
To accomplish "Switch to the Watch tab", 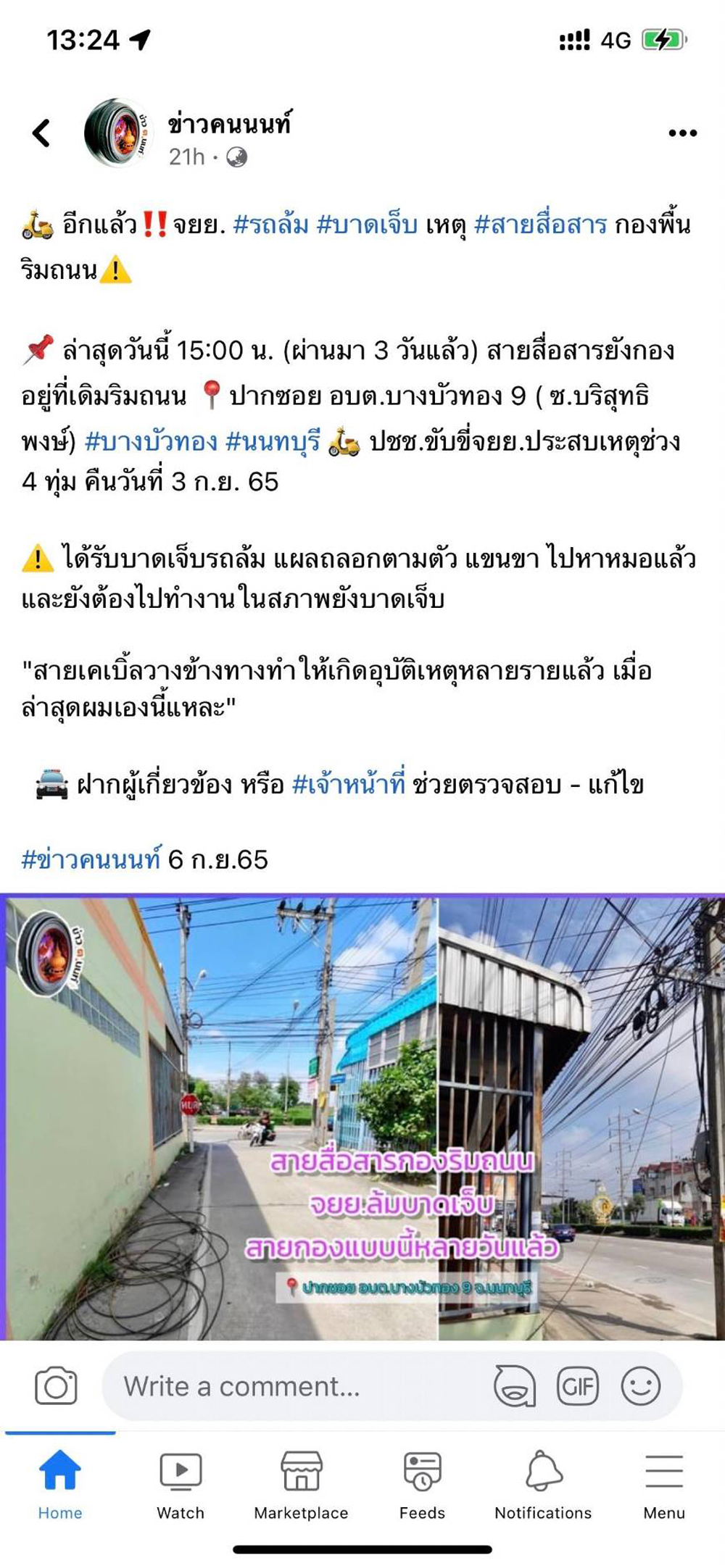I will coord(181,1485).
